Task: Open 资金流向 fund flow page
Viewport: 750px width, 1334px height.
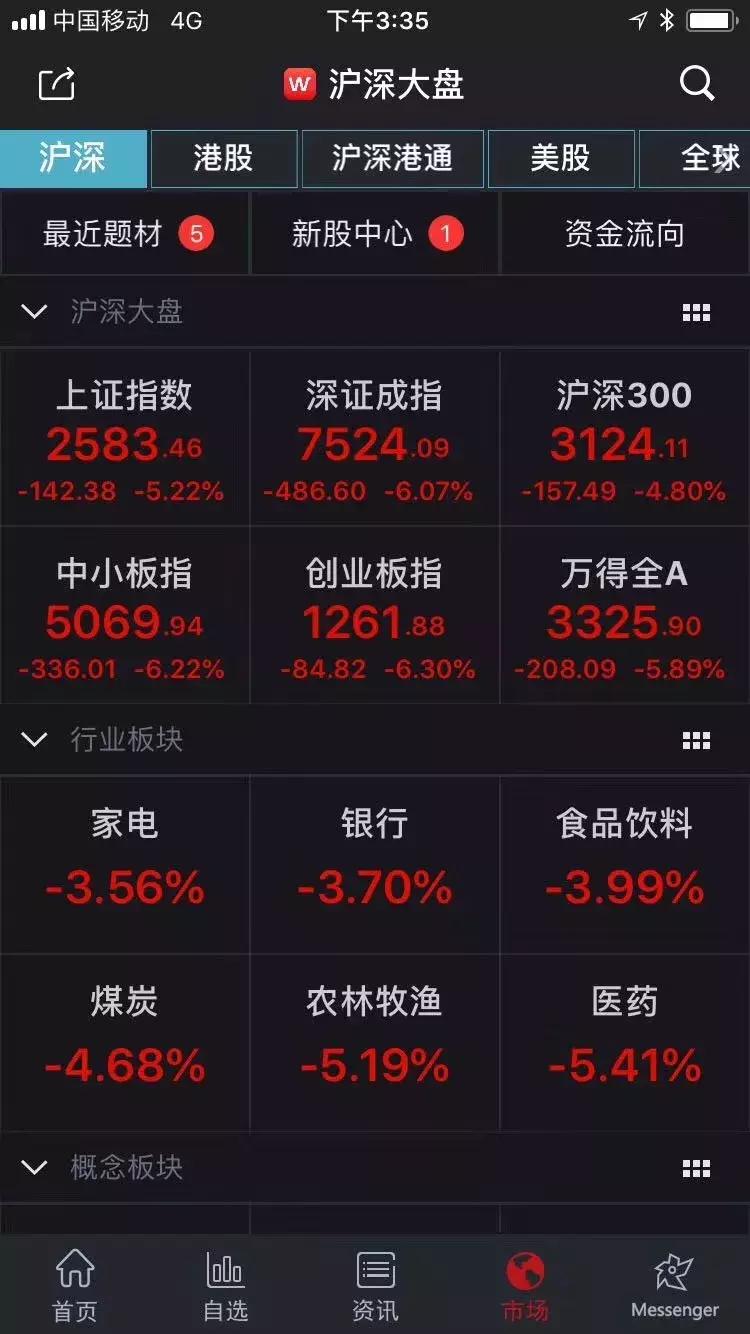Action: 624,233
